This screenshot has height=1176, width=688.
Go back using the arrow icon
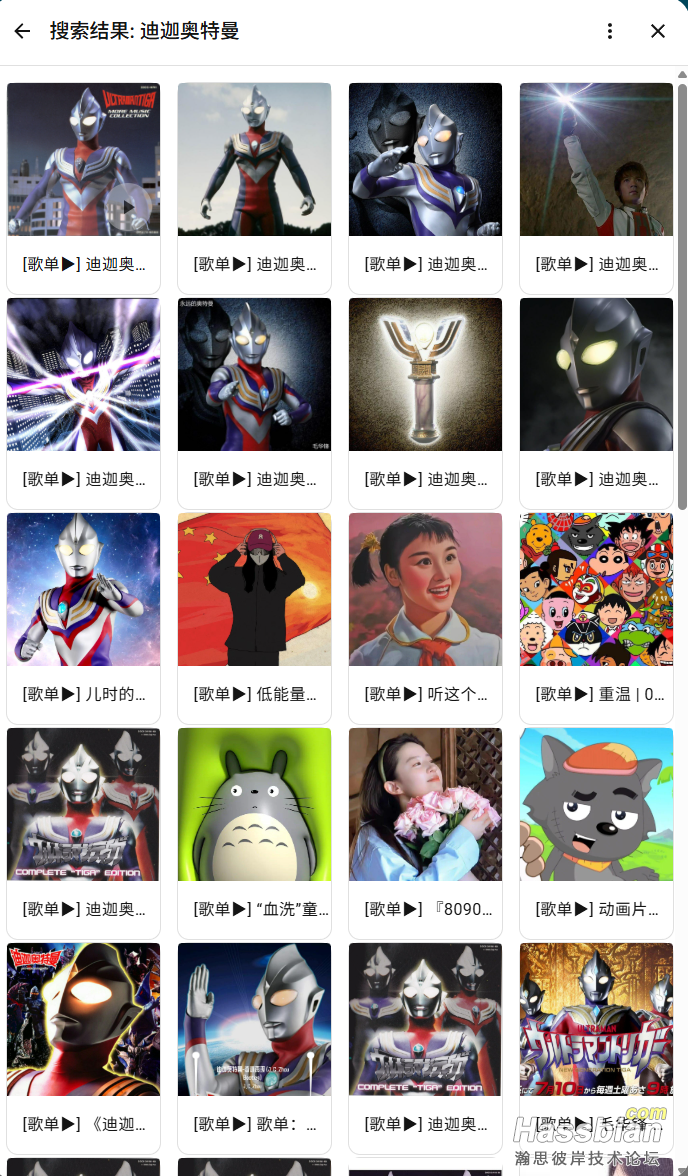[x=22, y=31]
